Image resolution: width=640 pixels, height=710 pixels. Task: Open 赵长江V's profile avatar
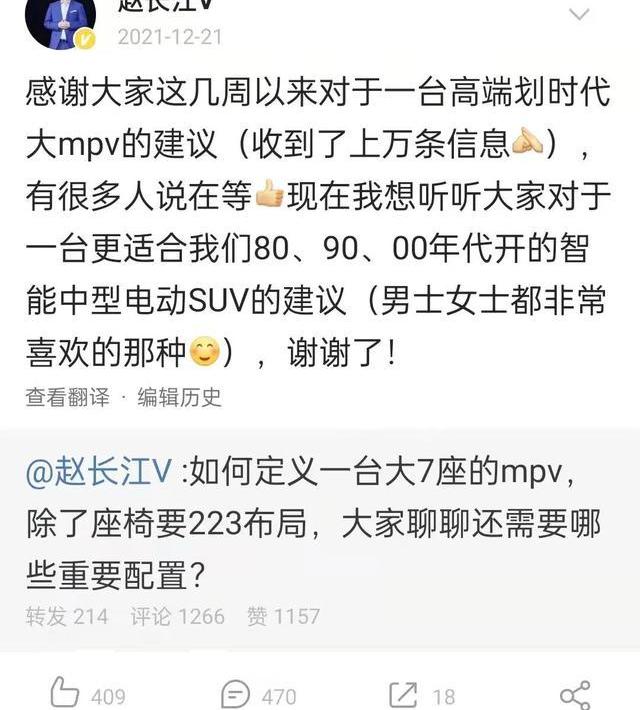[60, 22]
